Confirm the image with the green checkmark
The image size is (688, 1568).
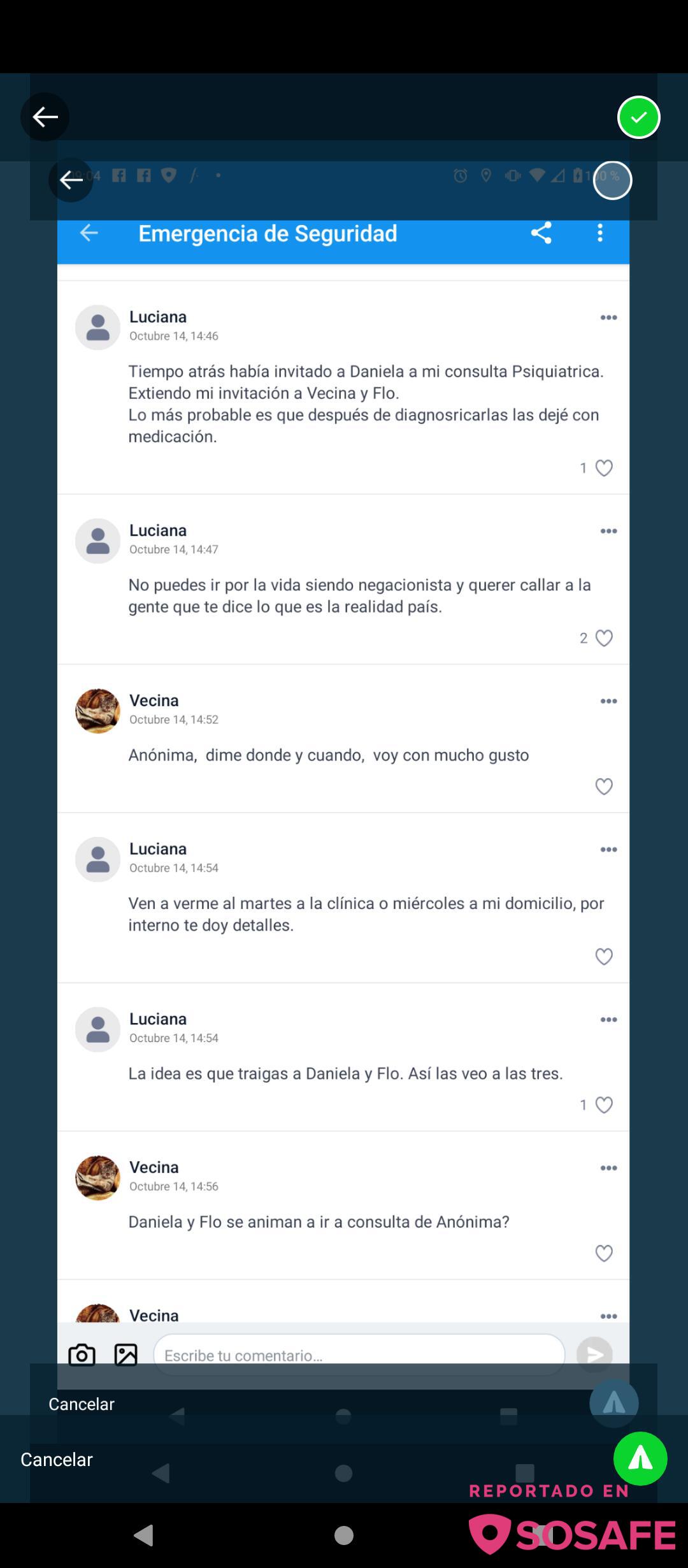[x=638, y=117]
